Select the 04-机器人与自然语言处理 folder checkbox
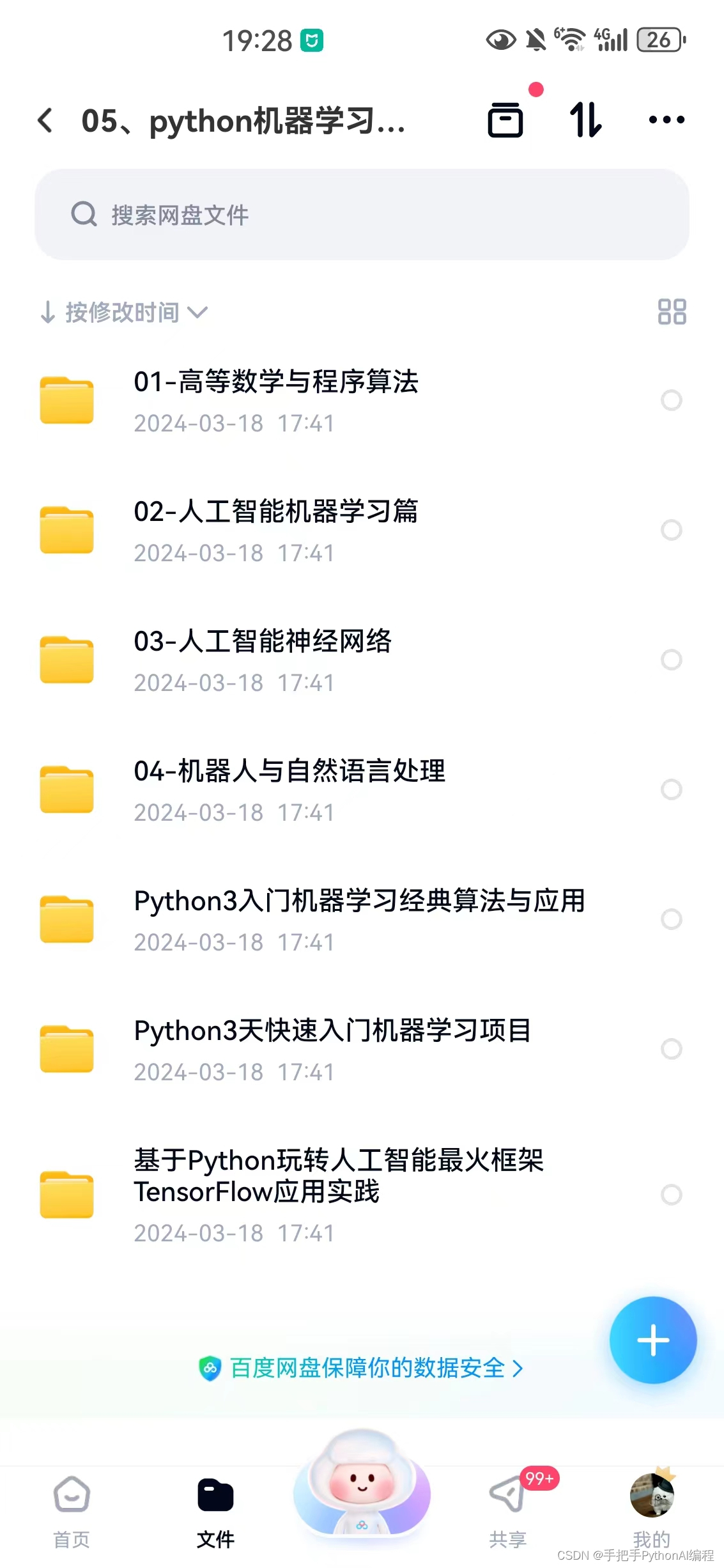The height and width of the screenshot is (1568, 724). pos(671,789)
